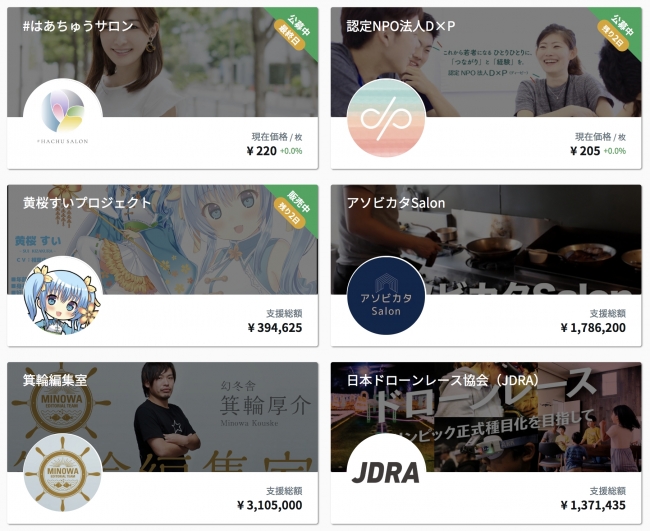This screenshot has width=650, height=531.
Task: Open the #はあちゅうサロン card
Action: pos(162,88)
